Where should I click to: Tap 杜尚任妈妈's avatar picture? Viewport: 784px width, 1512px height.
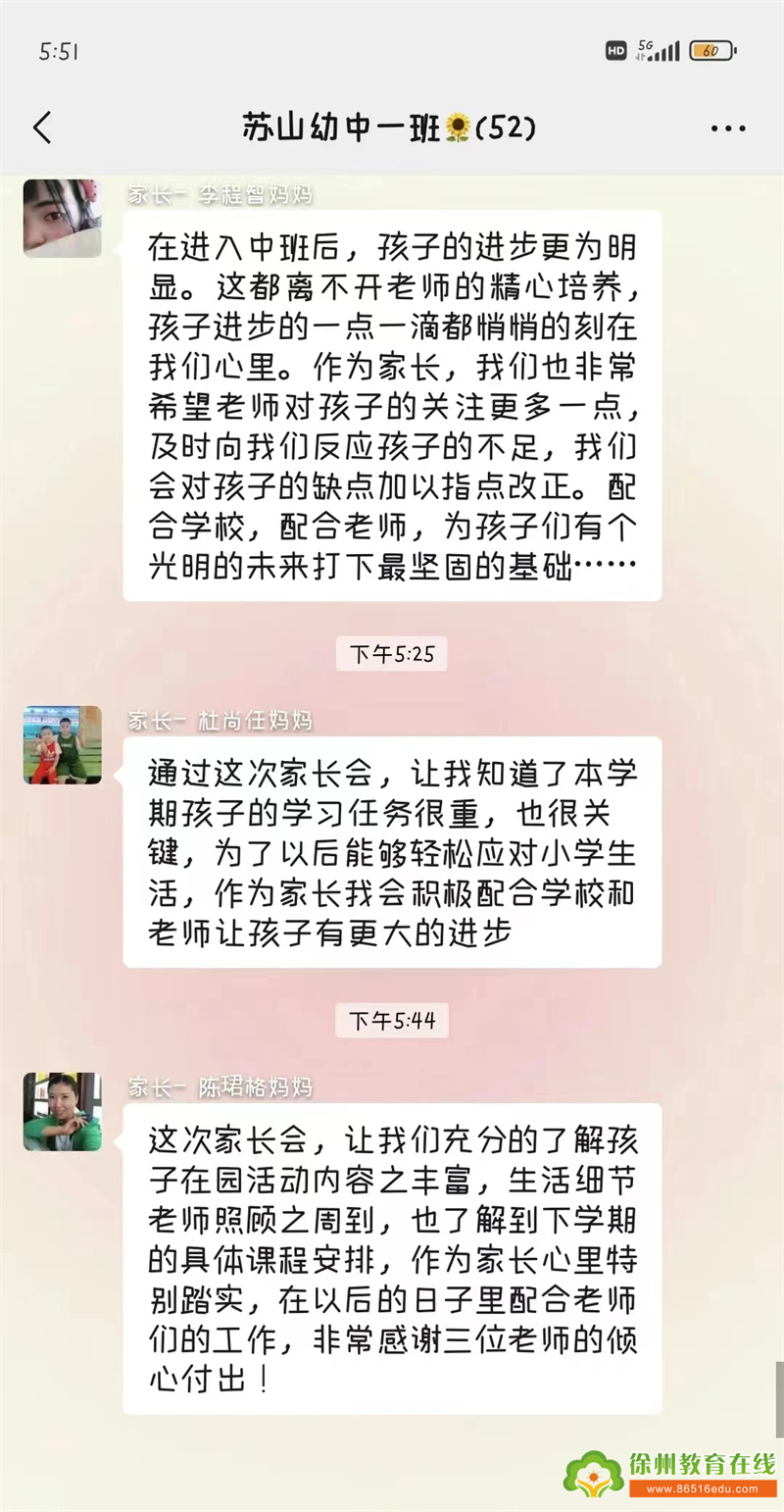click(63, 745)
